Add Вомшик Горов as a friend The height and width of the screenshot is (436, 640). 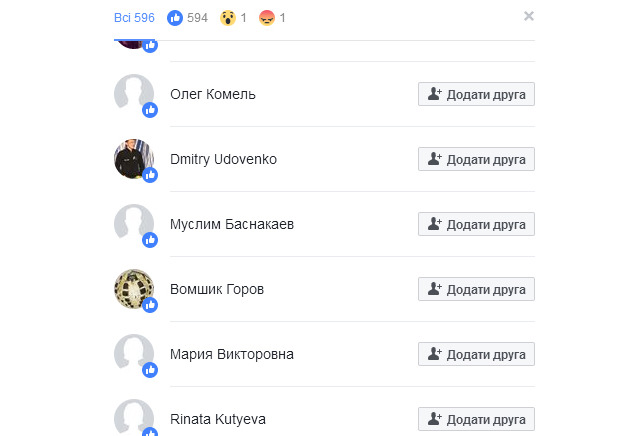pos(476,289)
